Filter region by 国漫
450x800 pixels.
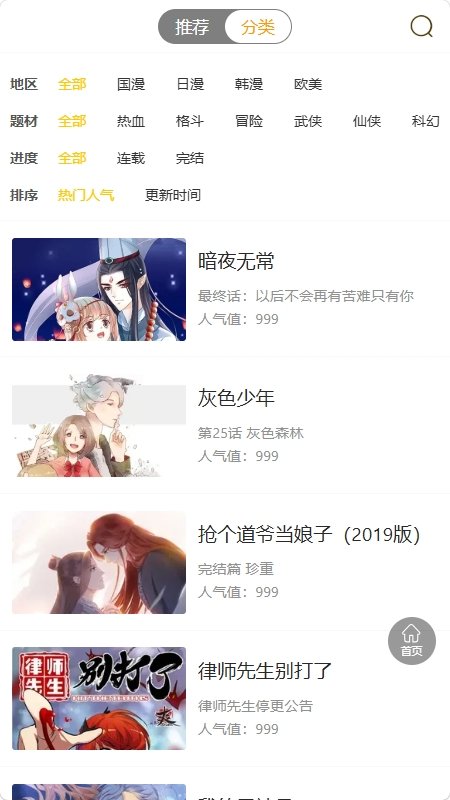coord(131,84)
